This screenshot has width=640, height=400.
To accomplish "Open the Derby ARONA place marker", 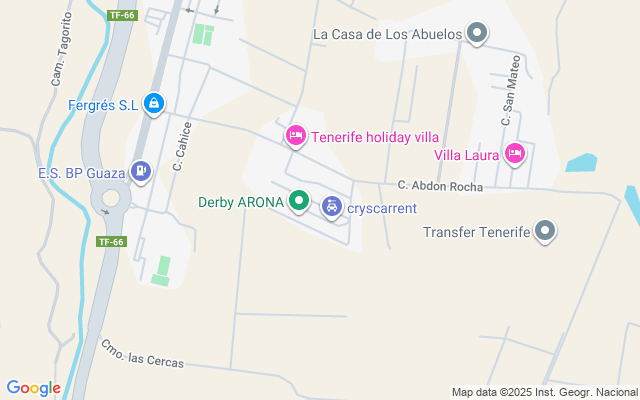I will 298,201.
